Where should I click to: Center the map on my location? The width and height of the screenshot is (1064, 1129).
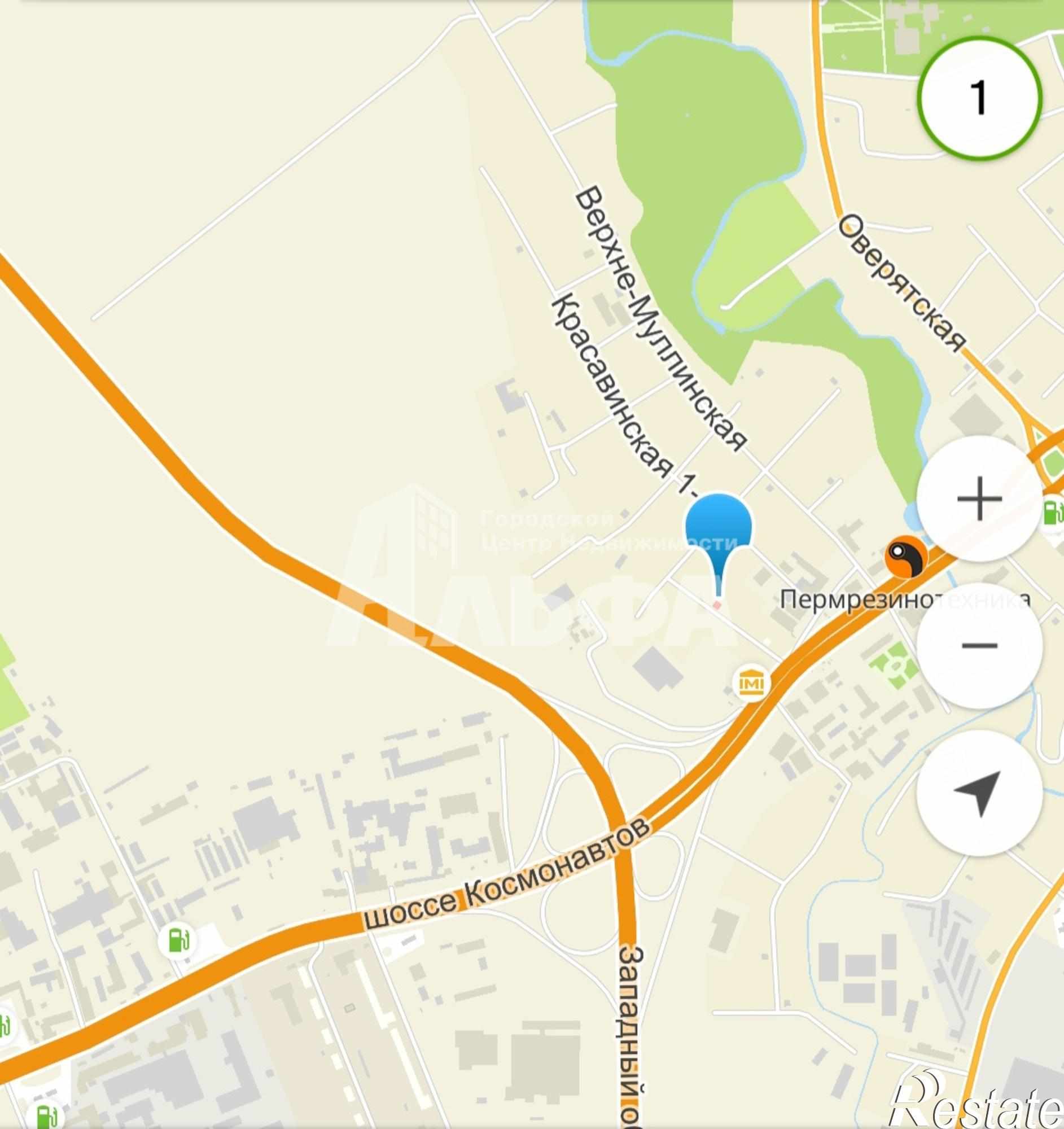coord(979,793)
